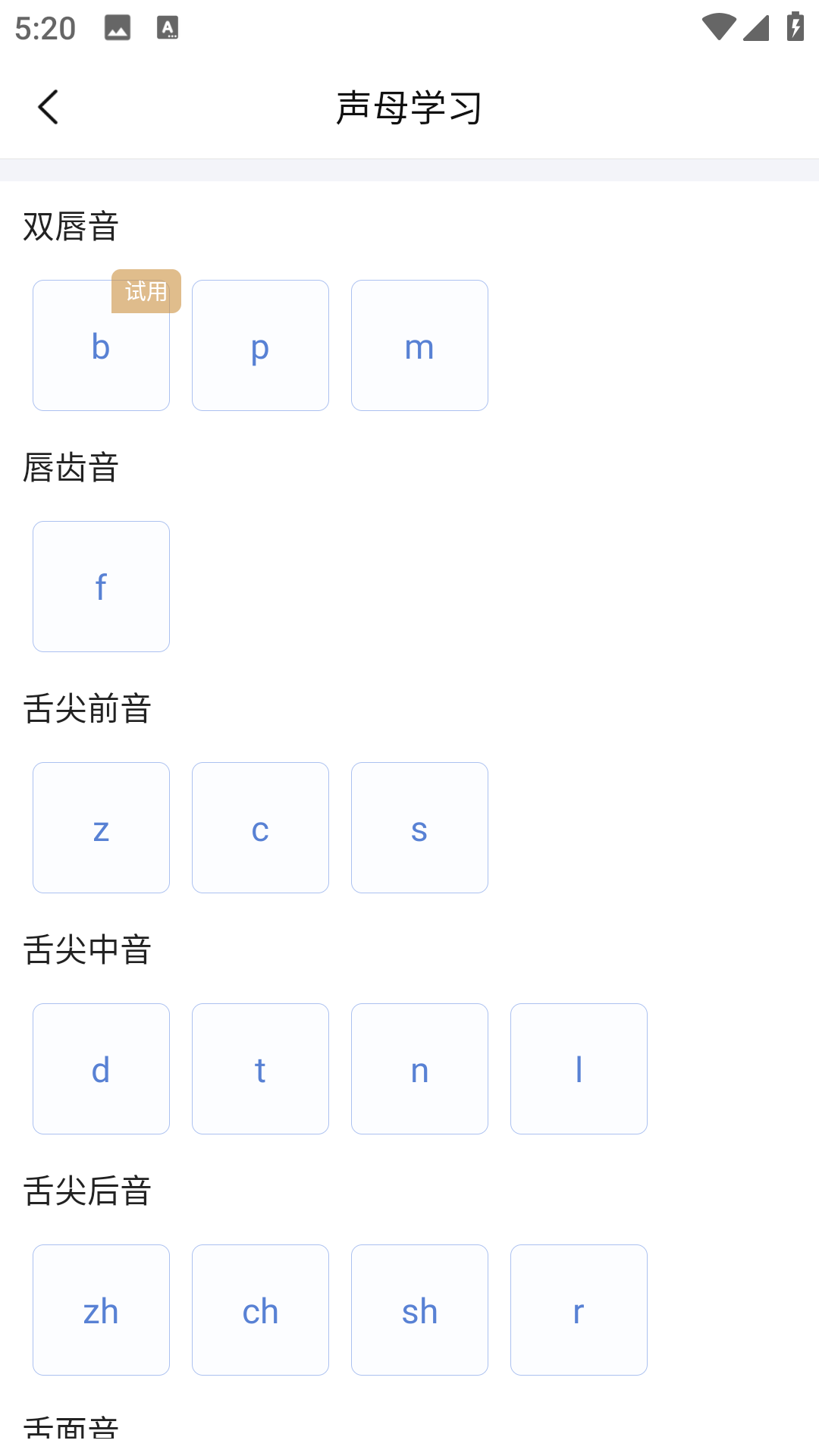The width and height of the screenshot is (819, 1456).
Task: Choose the initial n
Action: coord(419,1068)
